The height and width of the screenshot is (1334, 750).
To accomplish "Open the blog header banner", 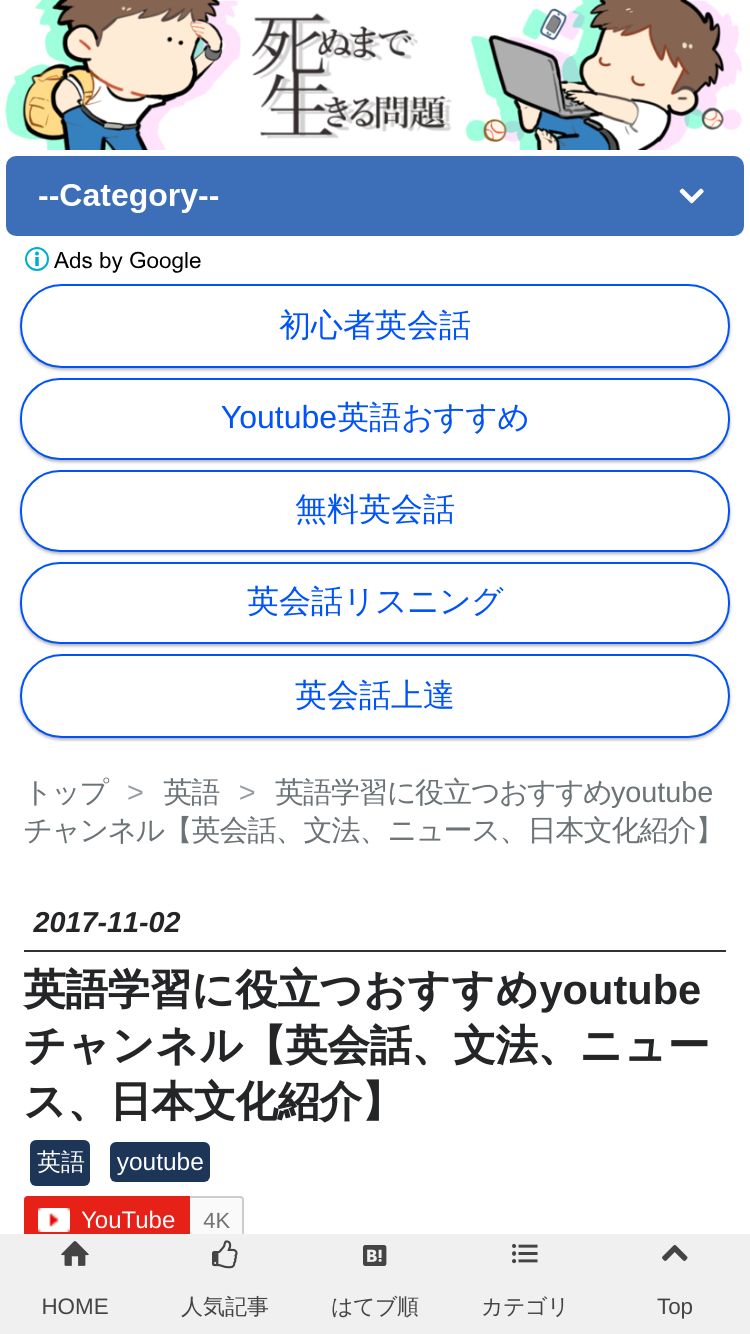I will coord(375,75).
